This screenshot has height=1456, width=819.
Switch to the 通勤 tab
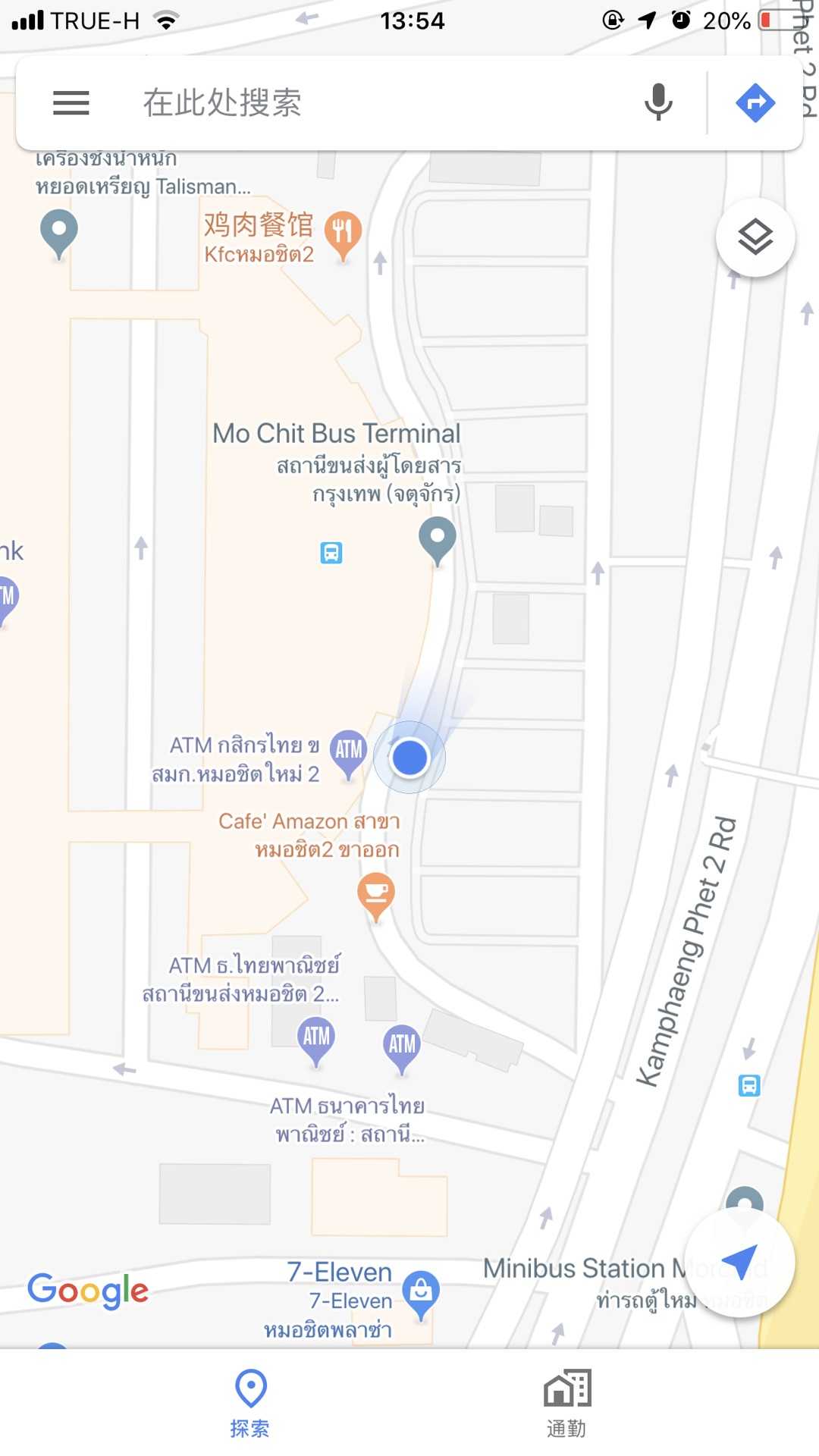point(567,1403)
